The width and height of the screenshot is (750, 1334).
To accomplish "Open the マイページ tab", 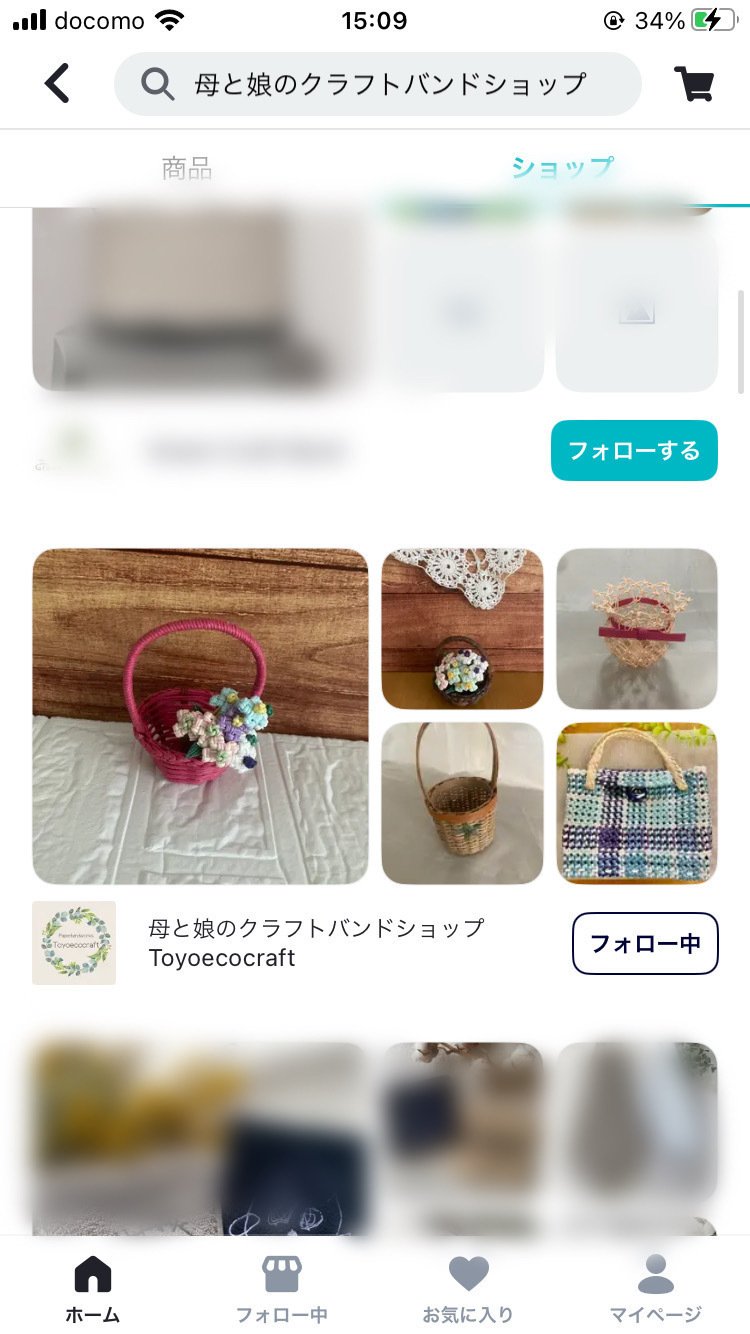I will [x=656, y=1288].
